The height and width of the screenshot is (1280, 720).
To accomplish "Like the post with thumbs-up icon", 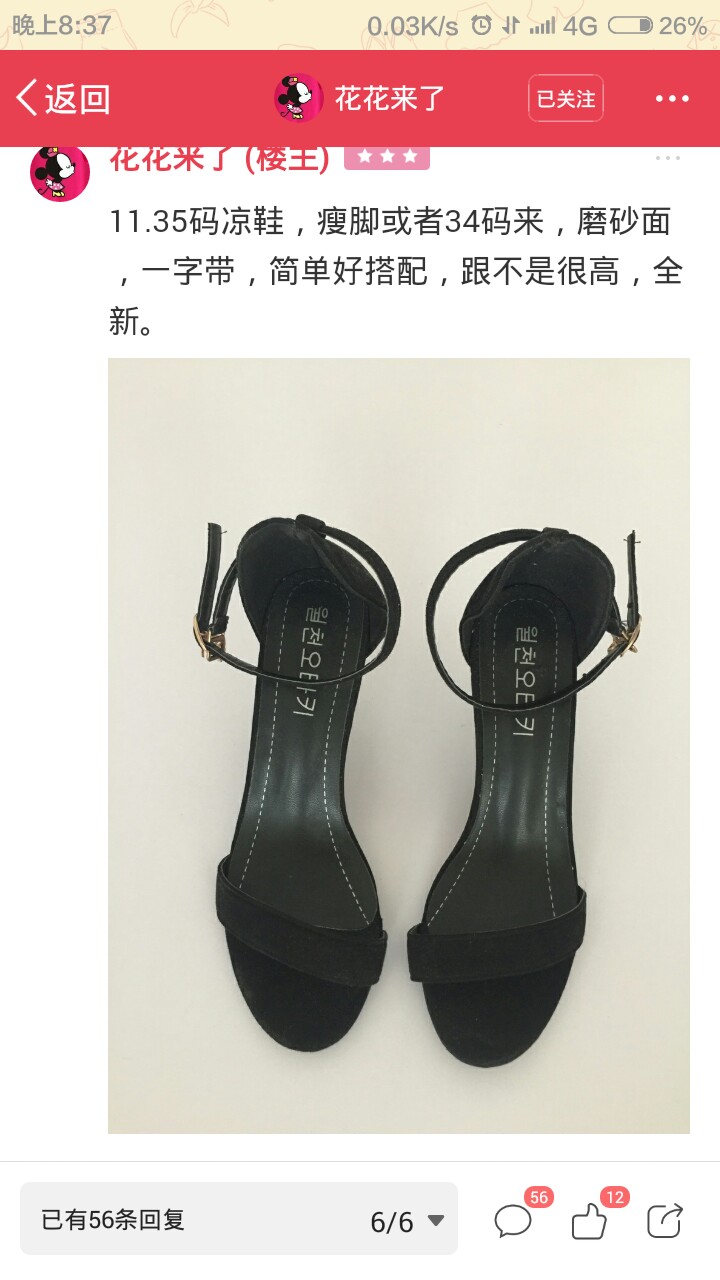I will (x=589, y=1221).
